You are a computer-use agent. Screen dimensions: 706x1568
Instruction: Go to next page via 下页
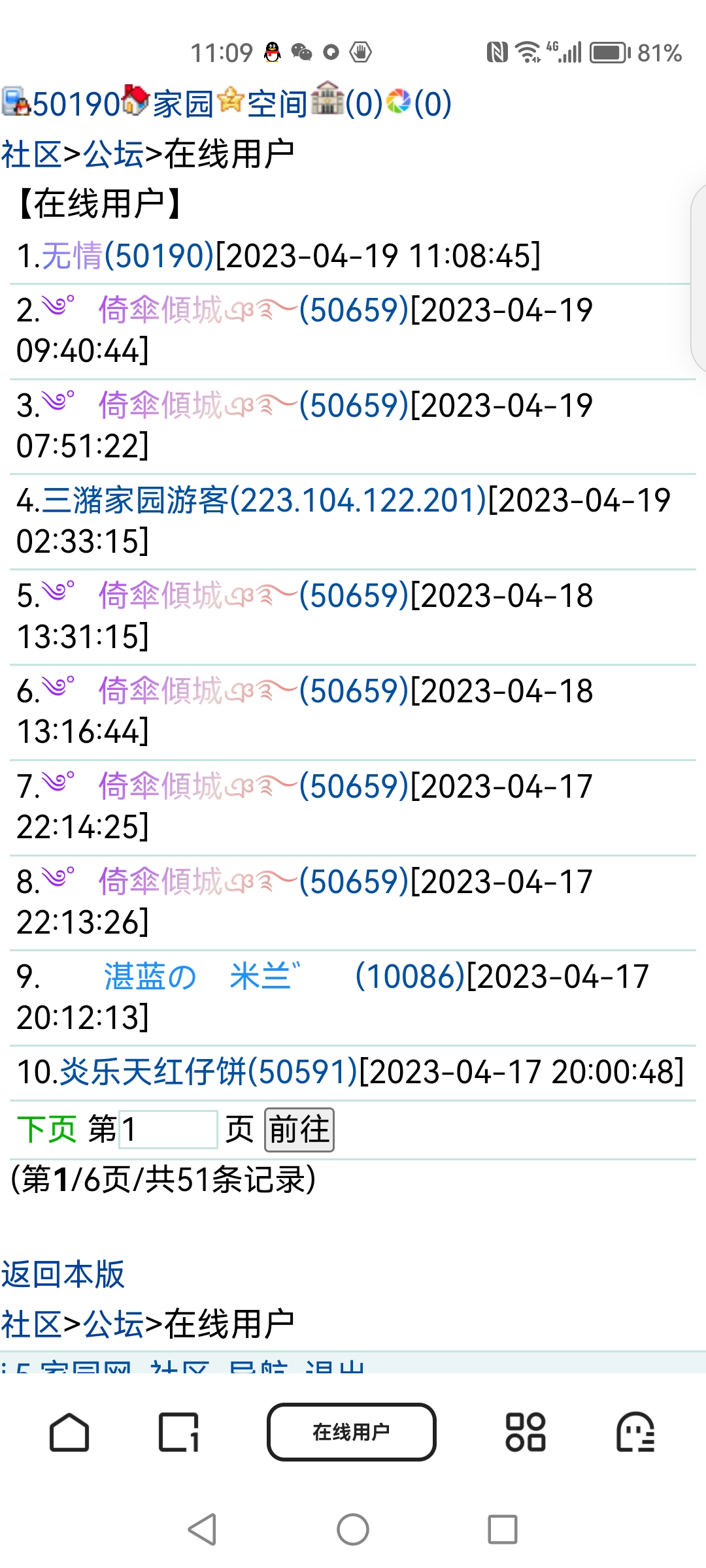click(46, 1129)
